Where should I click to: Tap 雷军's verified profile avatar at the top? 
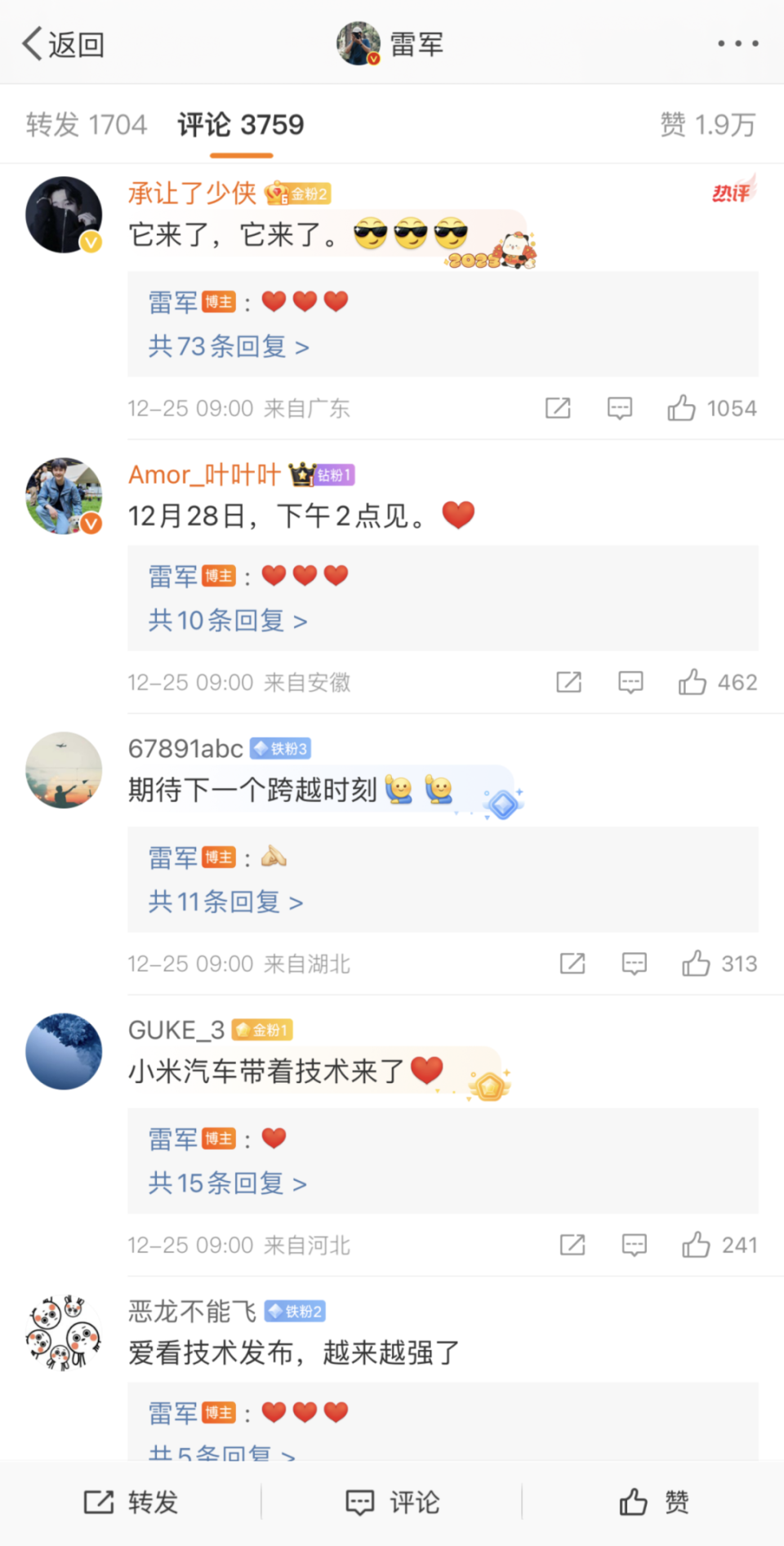tap(359, 42)
